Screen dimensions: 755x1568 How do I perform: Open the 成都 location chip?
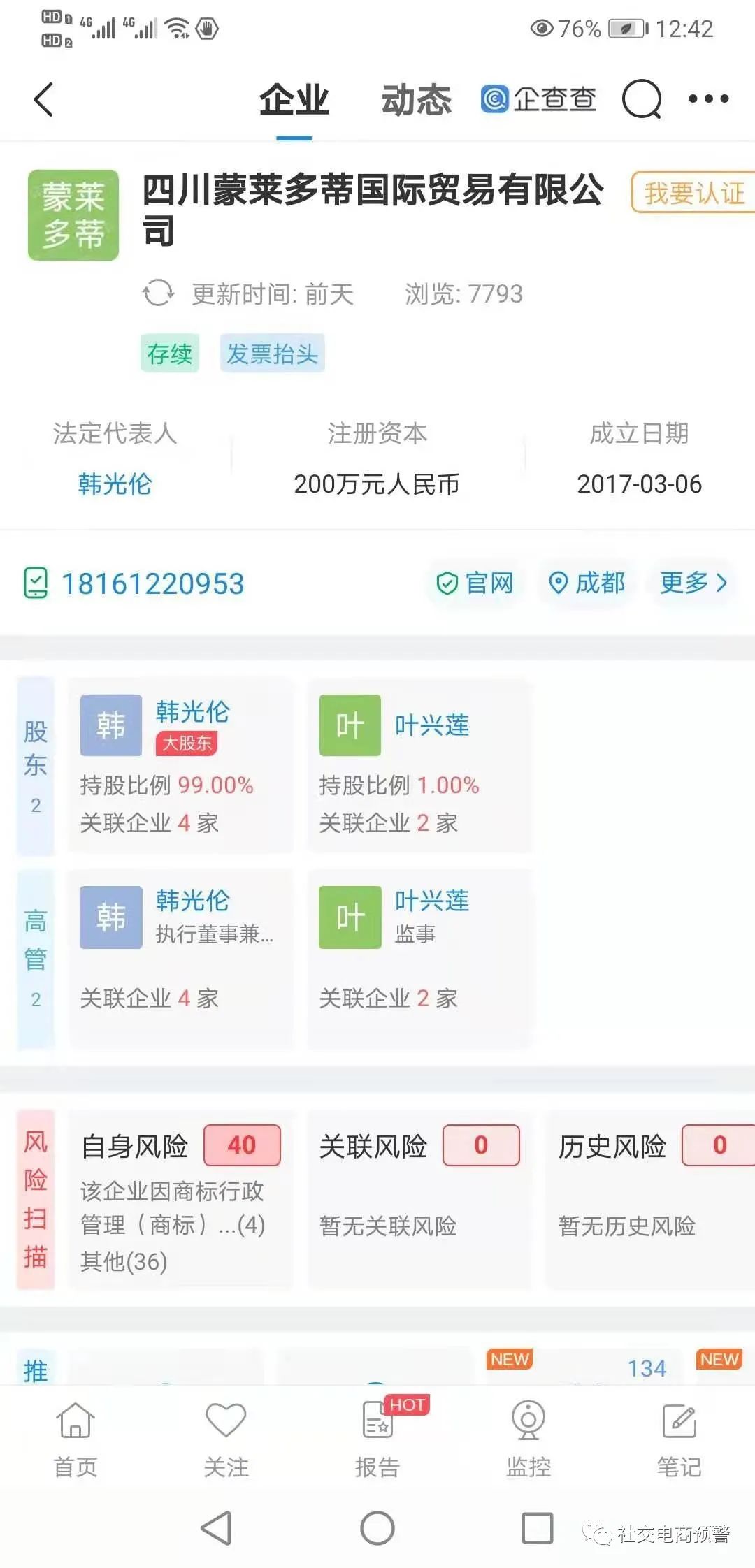(587, 583)
